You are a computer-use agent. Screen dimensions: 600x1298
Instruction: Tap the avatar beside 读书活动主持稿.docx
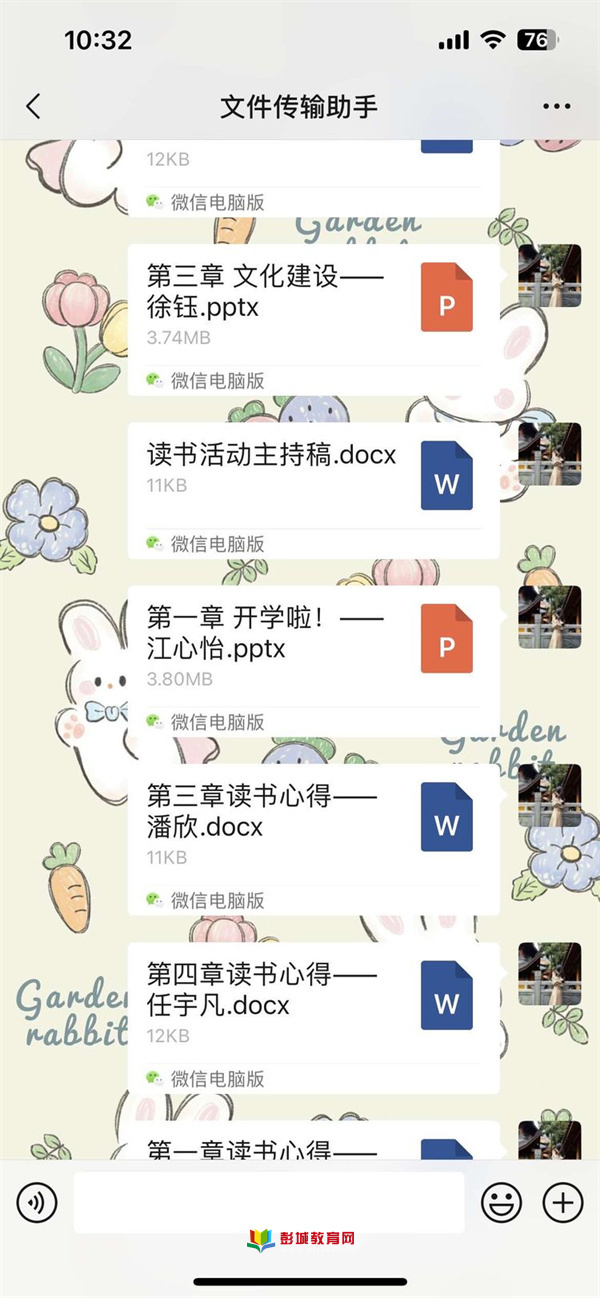click(x=549, y=454)
